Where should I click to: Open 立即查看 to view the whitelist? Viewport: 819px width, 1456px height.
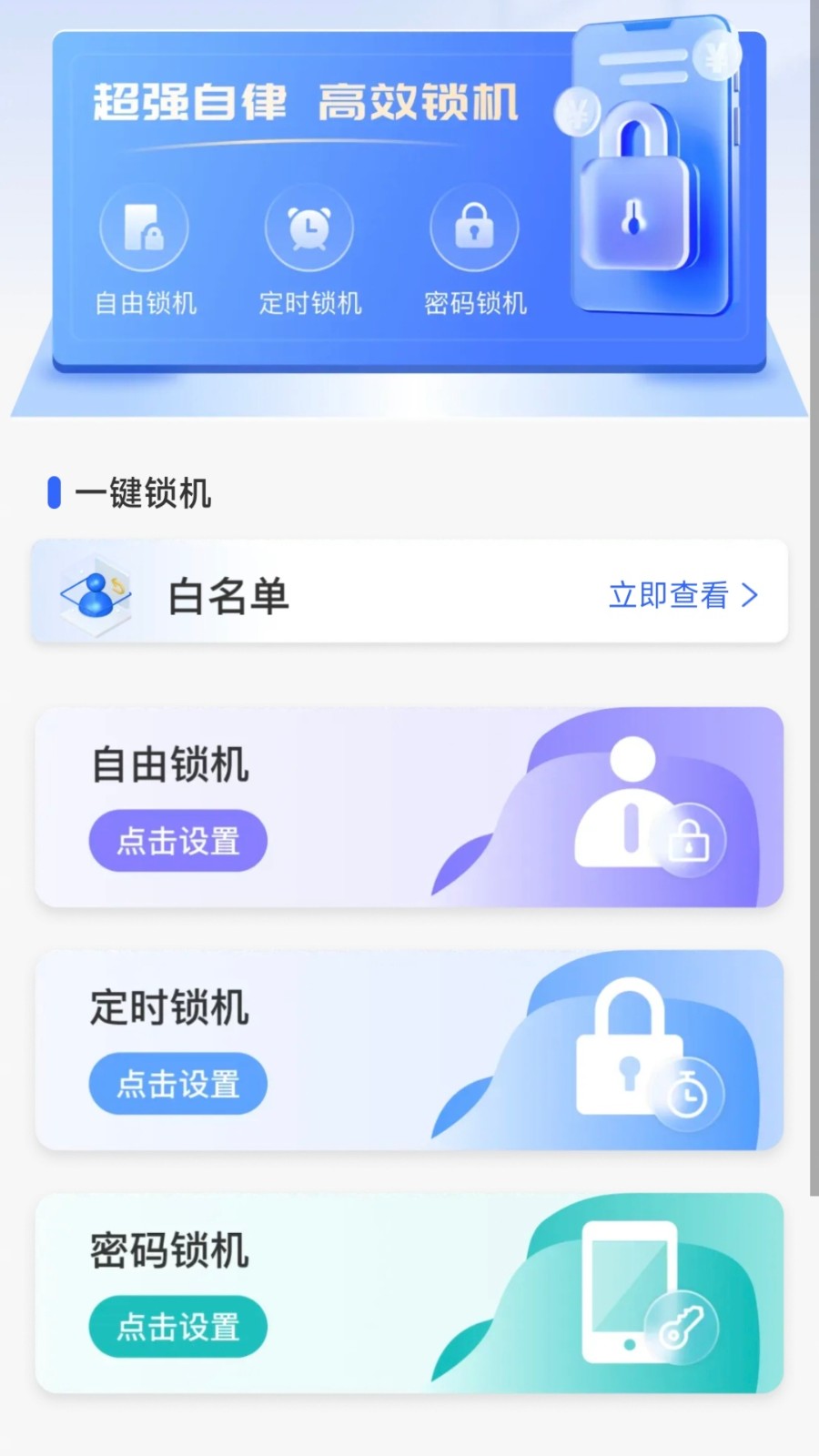tap(669, 596)
